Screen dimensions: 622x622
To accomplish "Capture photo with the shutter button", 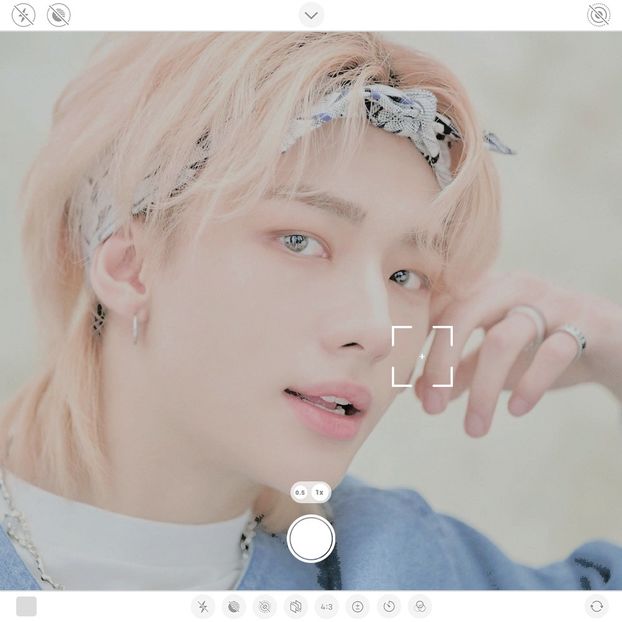I will [311, 539].
